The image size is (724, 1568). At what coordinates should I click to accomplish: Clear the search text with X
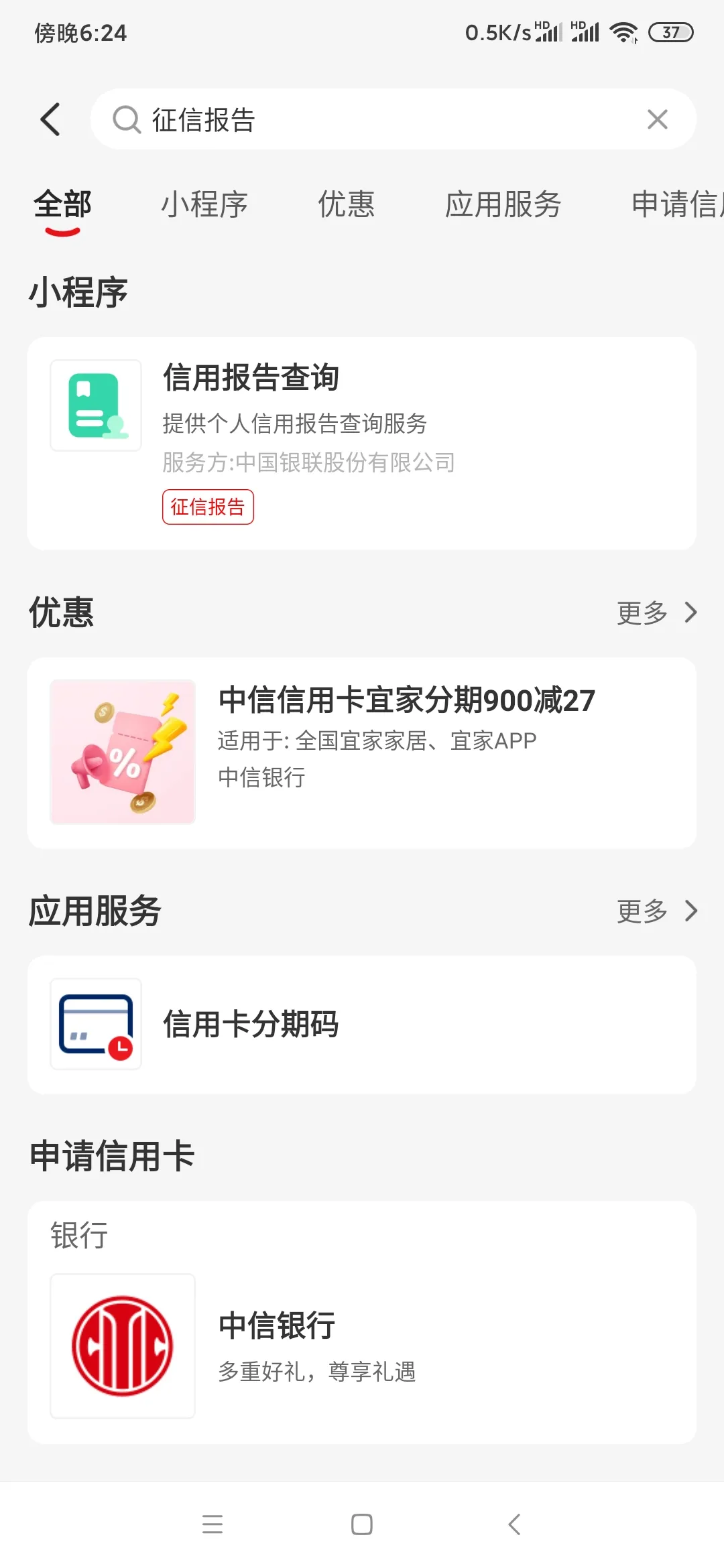coord(657,119)
